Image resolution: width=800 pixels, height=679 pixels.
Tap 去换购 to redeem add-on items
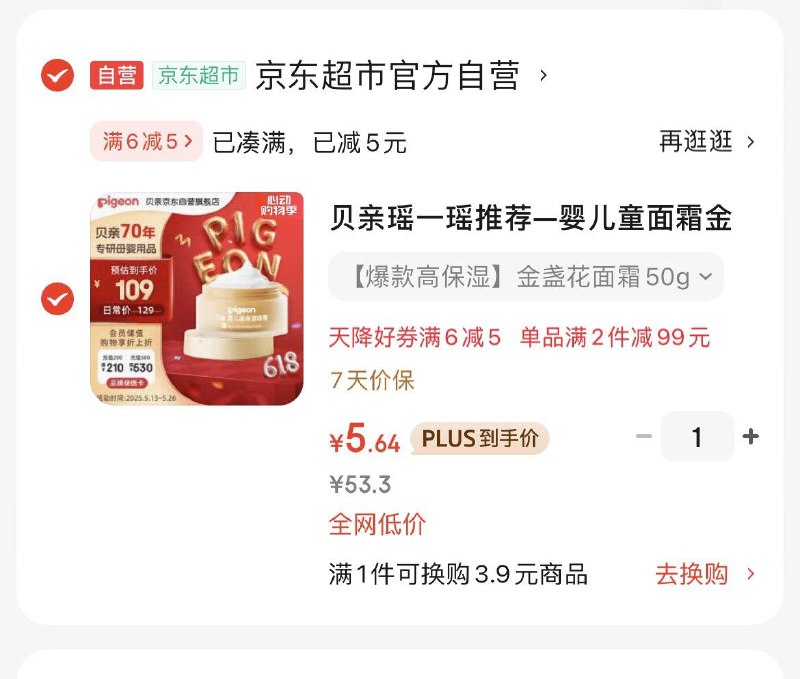(x=704, y=574)
